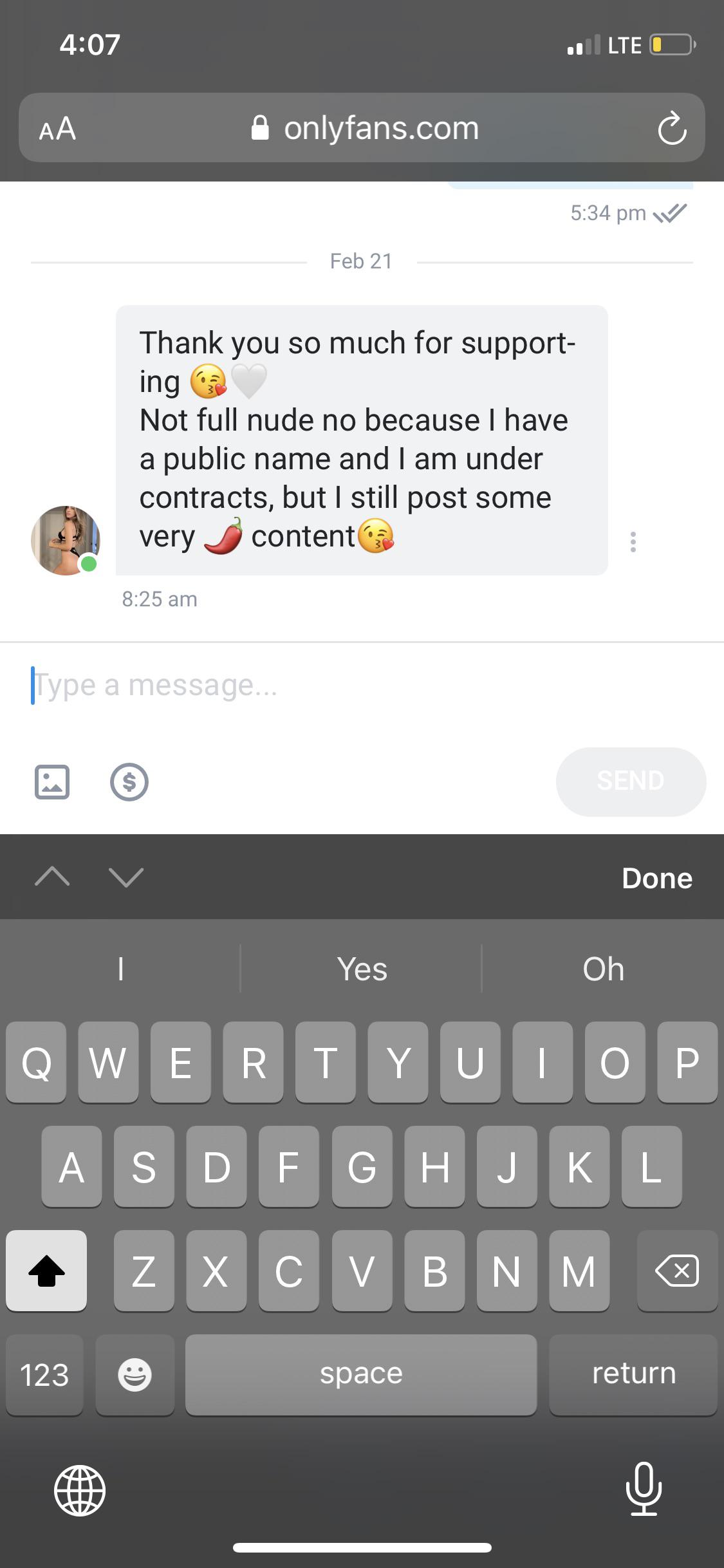Dismiss the keyboard with Done
The height and width of the screenshot is (1568, 724).
click(x=656, y=878)
